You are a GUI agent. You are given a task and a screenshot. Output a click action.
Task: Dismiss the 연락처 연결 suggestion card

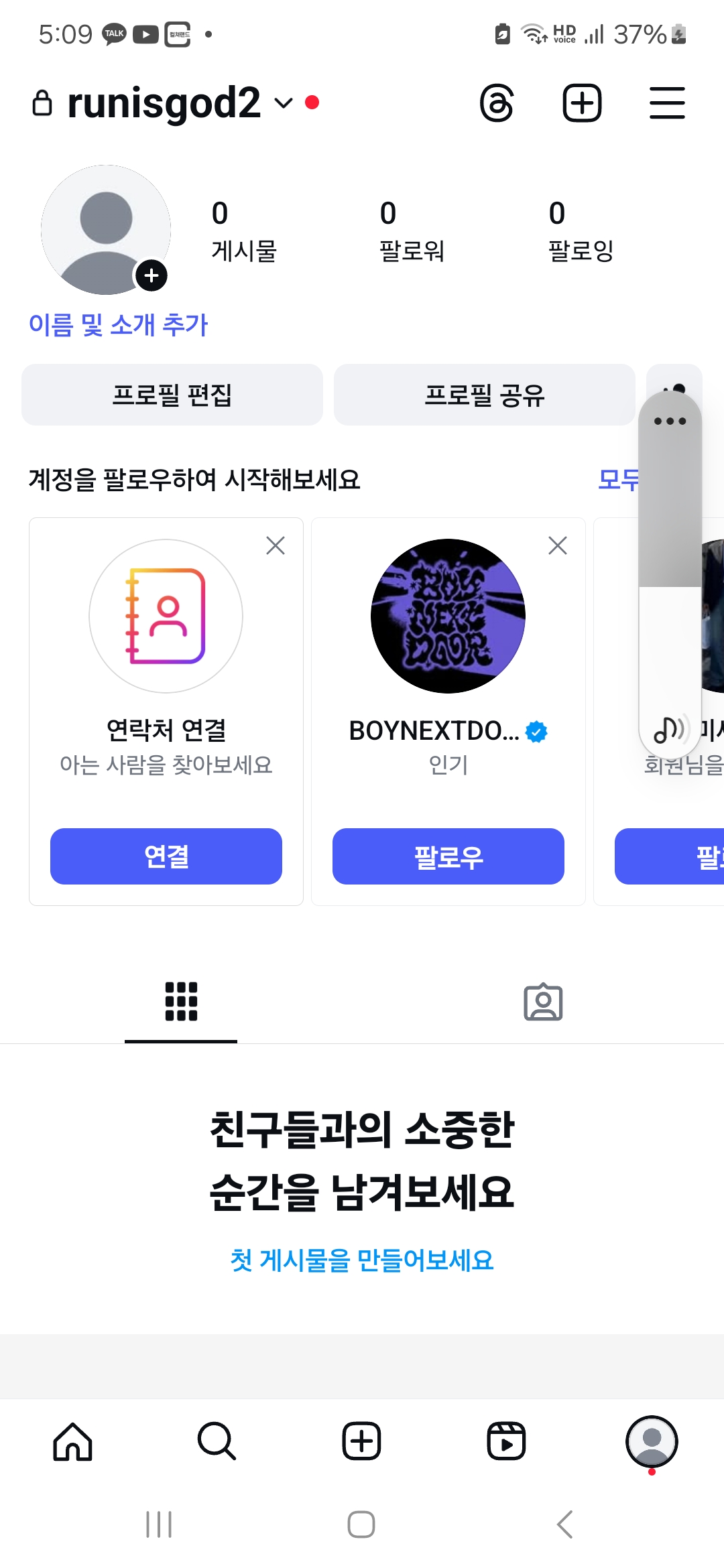coord(276,545)
